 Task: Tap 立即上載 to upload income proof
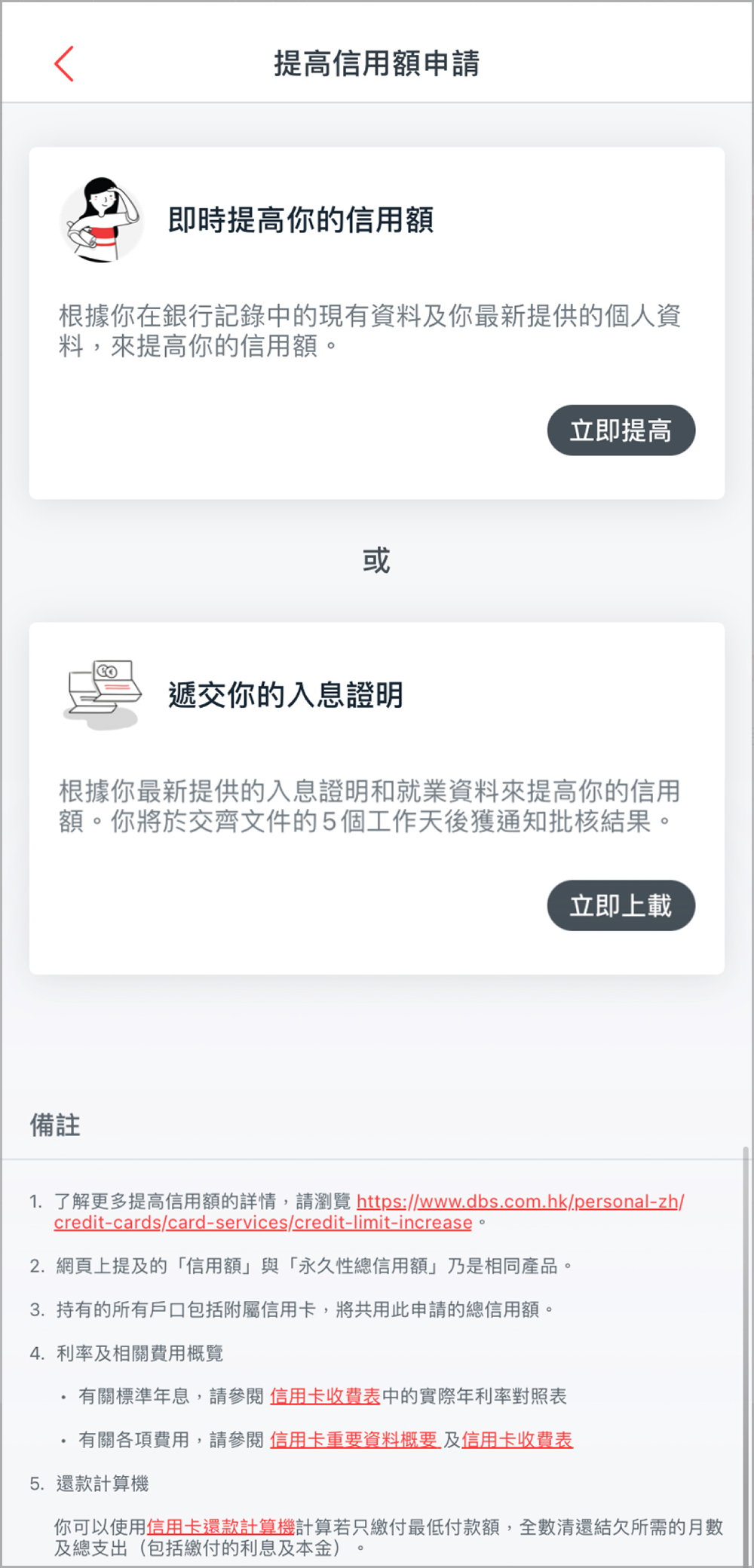click(621, 905)
